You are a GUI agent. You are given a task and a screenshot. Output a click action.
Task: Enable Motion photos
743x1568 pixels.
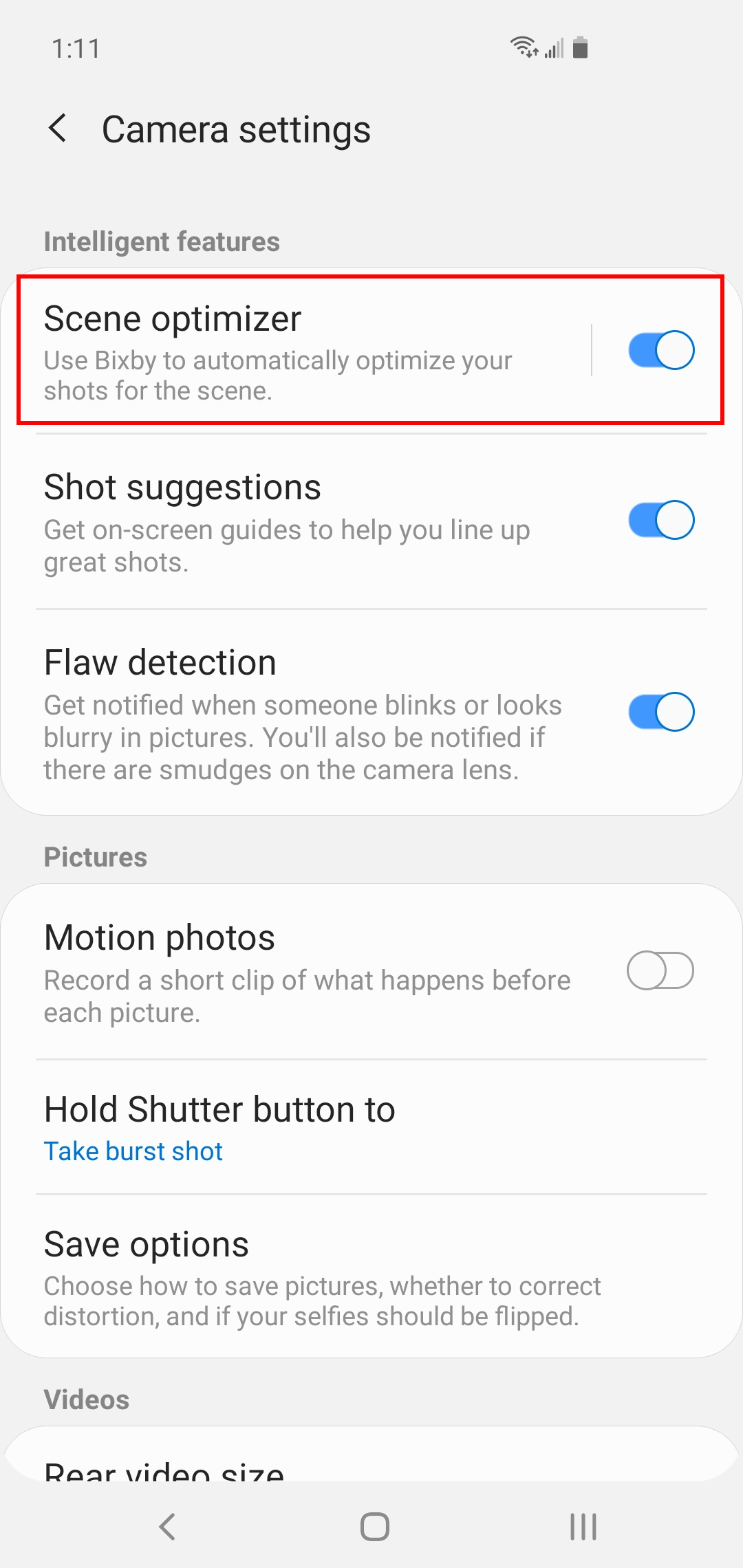click(660, 970)
